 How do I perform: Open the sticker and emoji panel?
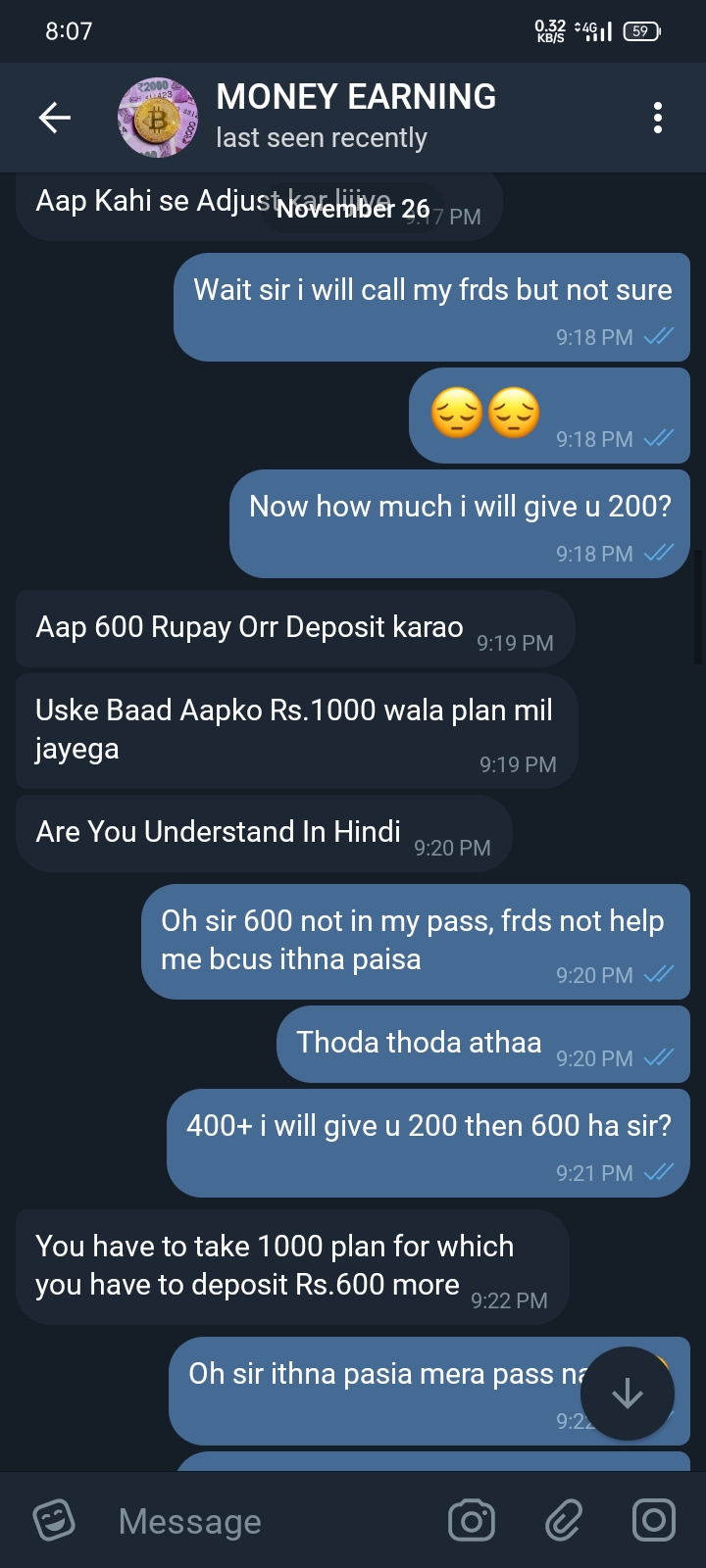click(54, 1521)
